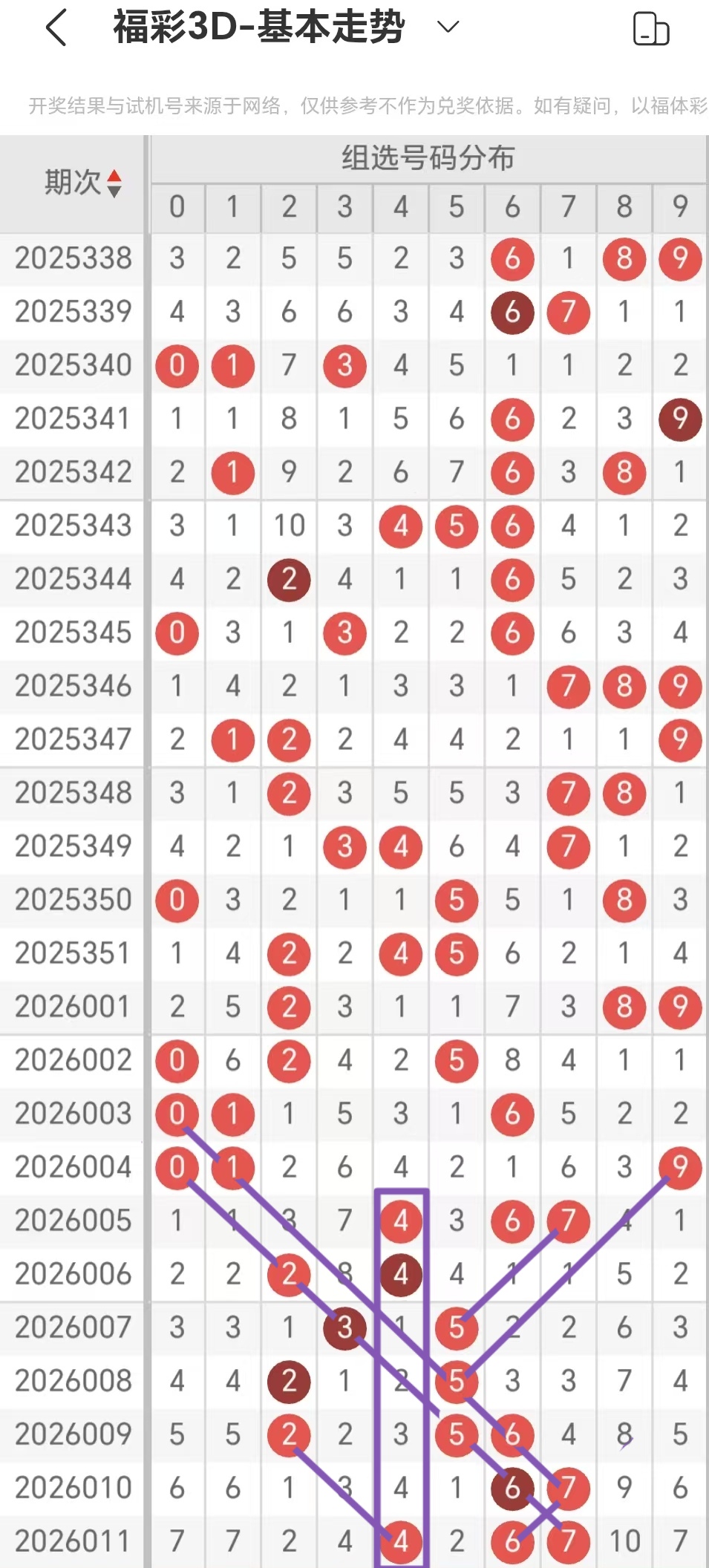Click the dark red 9 ball in row 2025341

[x=679, y=419]
